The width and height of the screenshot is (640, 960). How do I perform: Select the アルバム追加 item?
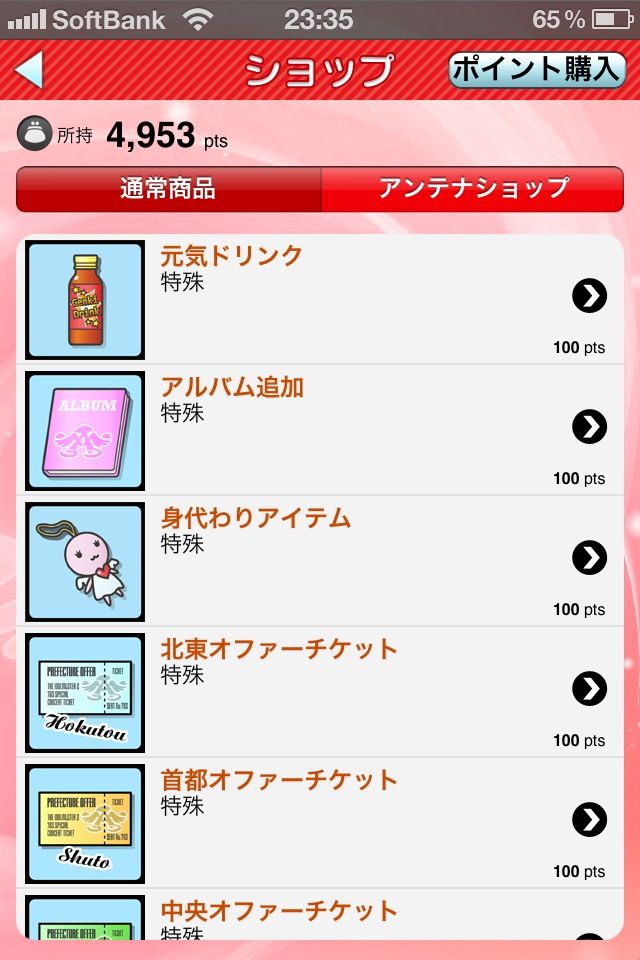[318, 430]
